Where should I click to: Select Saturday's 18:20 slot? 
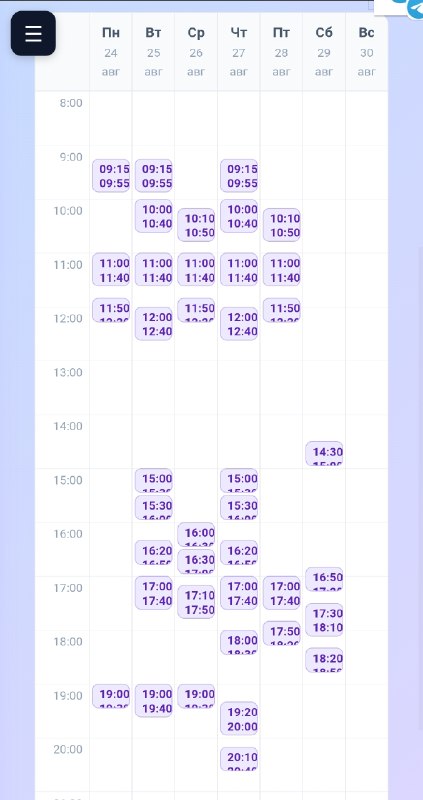(x=324, y=660)
